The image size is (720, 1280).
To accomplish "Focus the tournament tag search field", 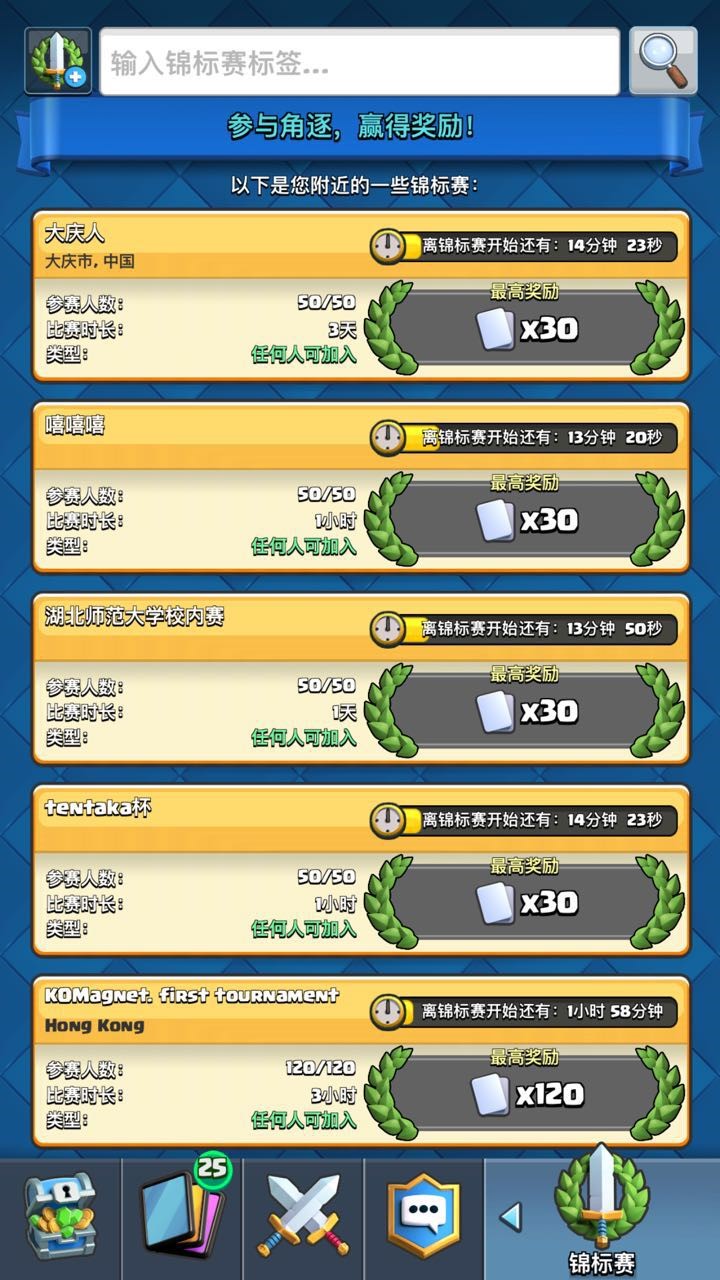I will (x=360, y=63).
